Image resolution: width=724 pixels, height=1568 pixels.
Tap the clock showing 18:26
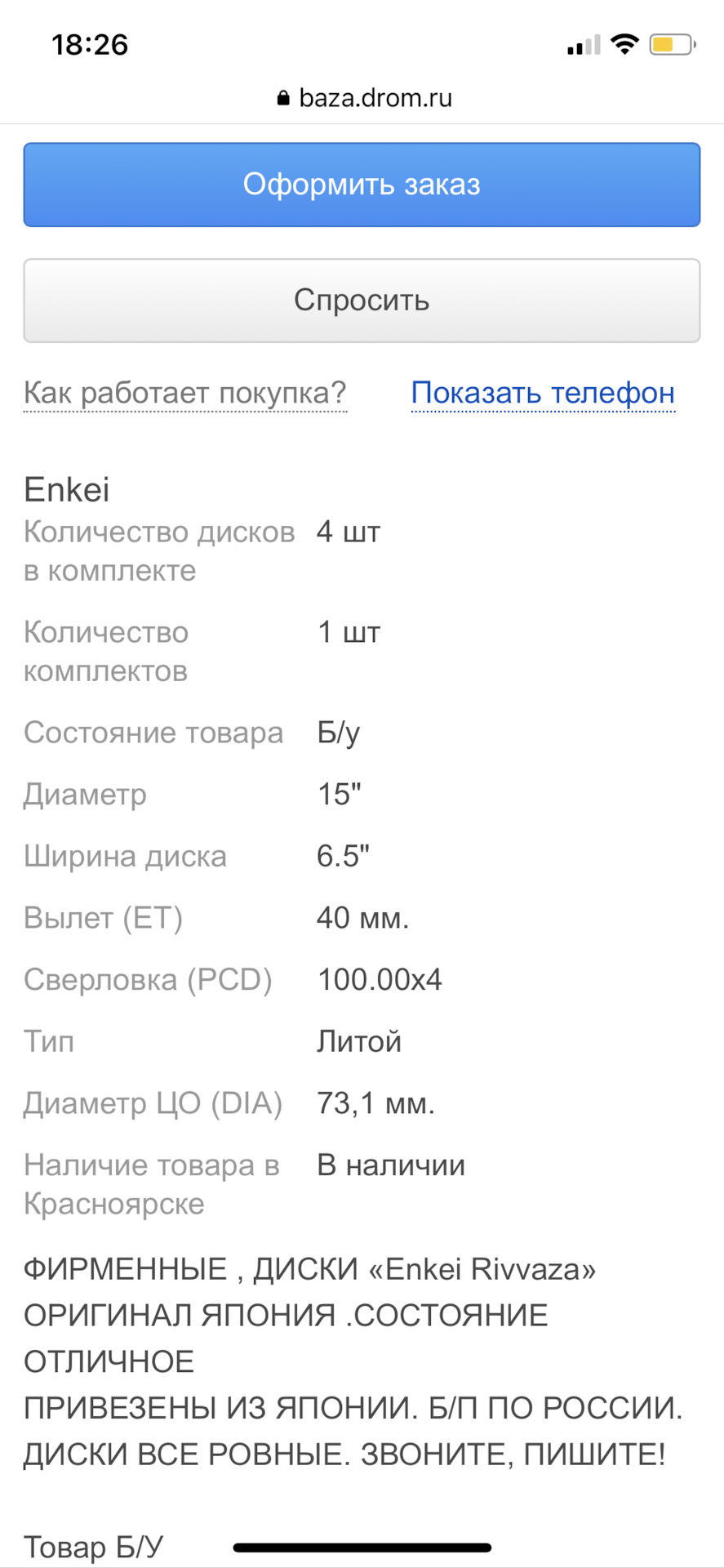click(x=90, y=45)
